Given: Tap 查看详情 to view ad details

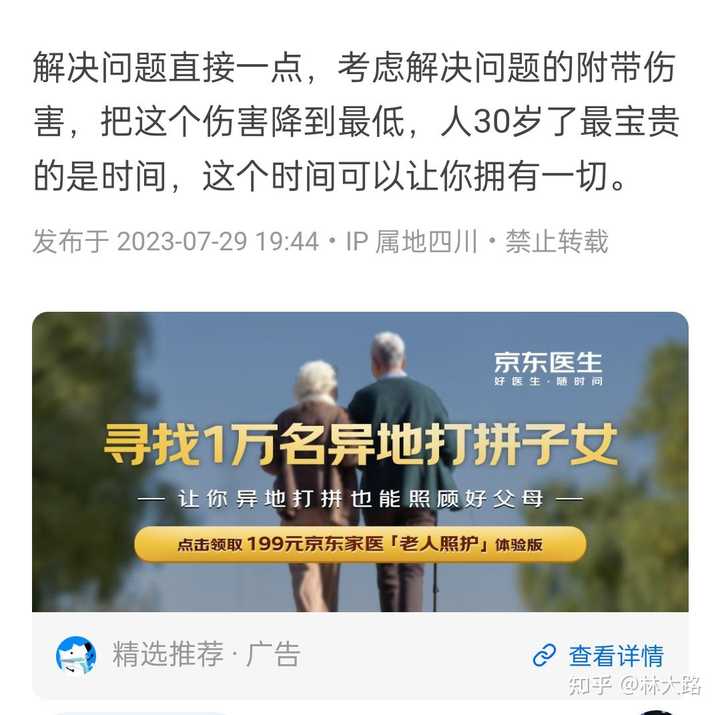Looking at the screenshot, I should tap(599, 656).
